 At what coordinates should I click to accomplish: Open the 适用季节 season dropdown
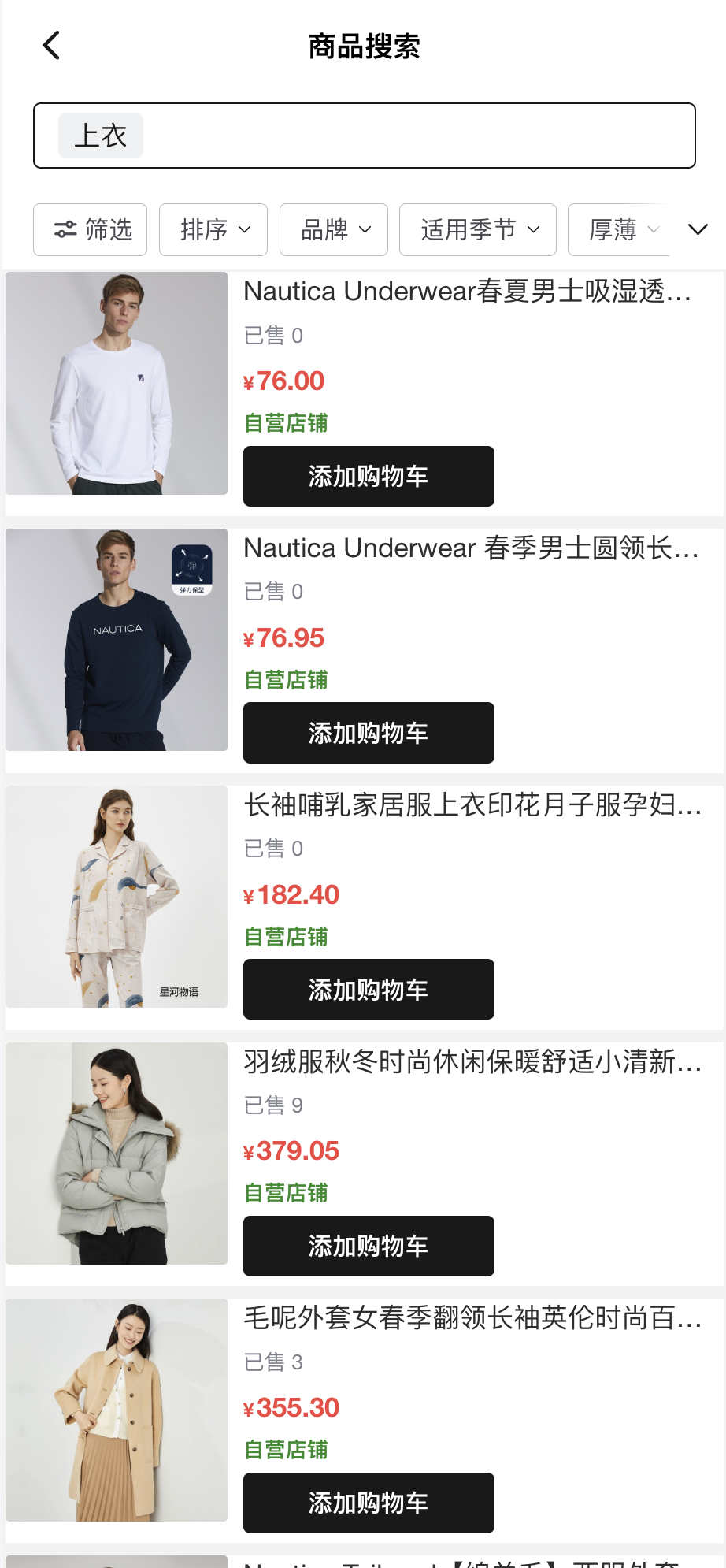click(x=478, y=229)
